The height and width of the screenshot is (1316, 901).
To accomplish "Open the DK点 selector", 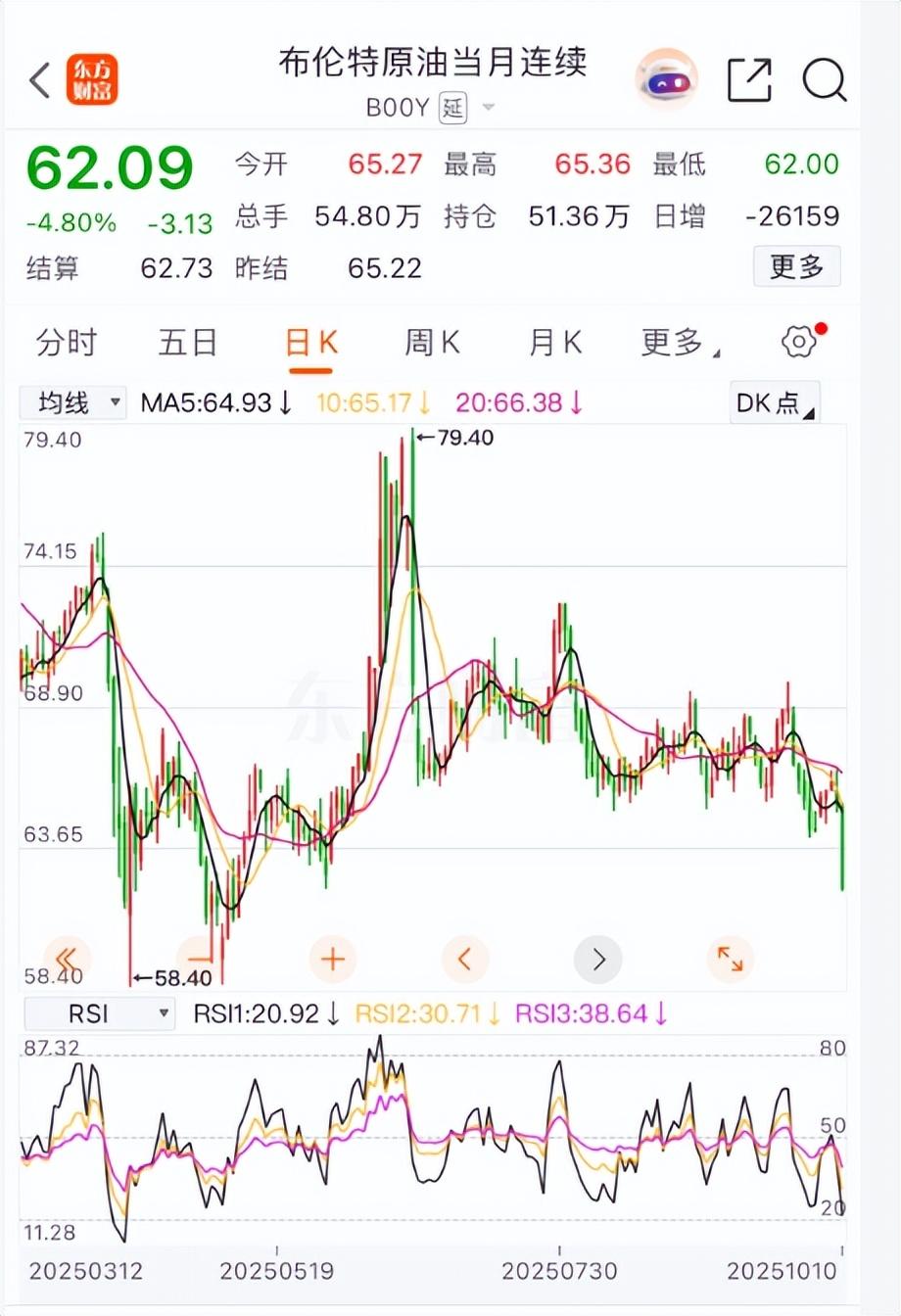I will pos(776,402).
